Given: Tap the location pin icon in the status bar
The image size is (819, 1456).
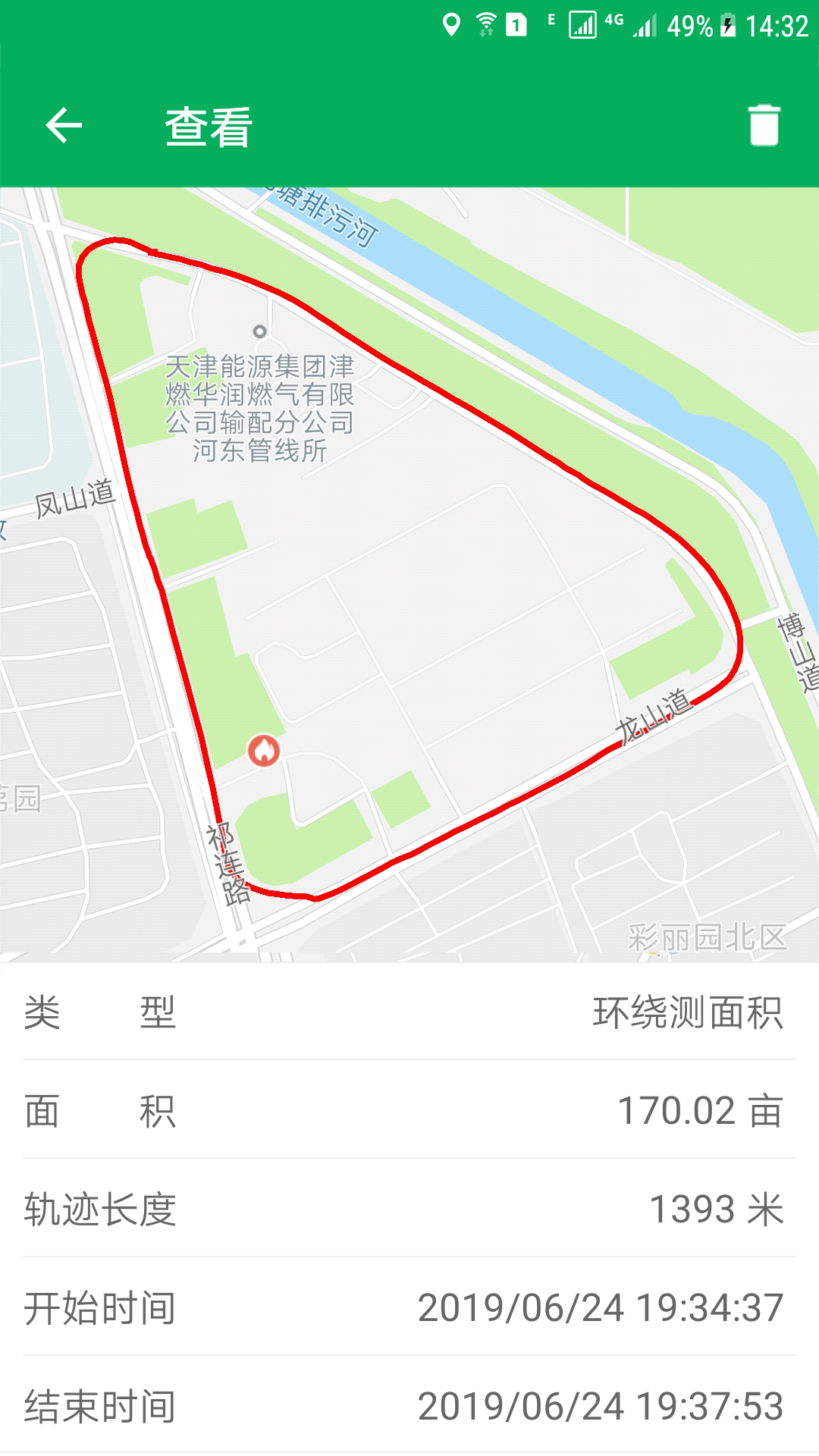Looking at the screenshot, I should click(453, 24).
